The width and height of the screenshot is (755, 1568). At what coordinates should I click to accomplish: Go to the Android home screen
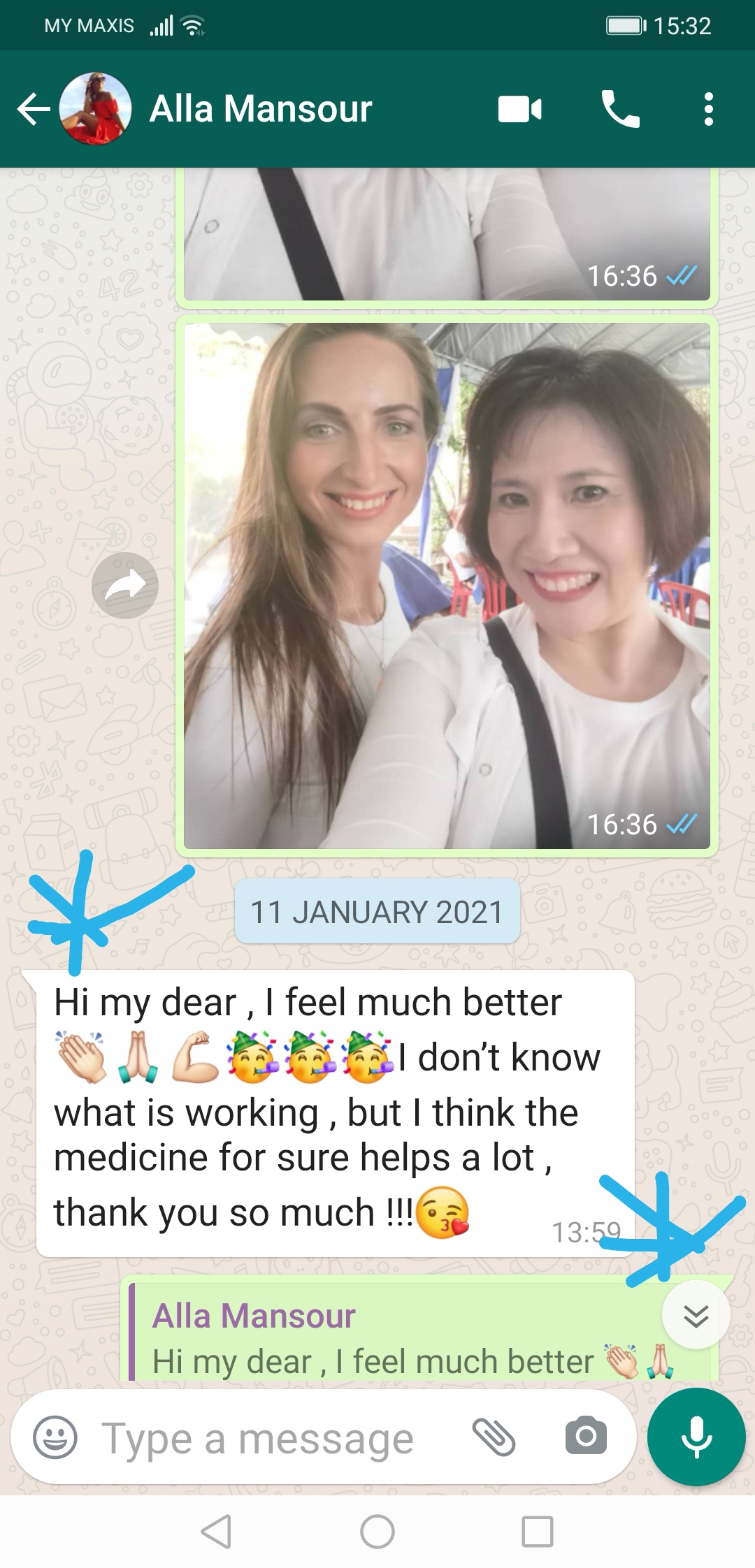pyautogui.click(x=377, y=1532)
